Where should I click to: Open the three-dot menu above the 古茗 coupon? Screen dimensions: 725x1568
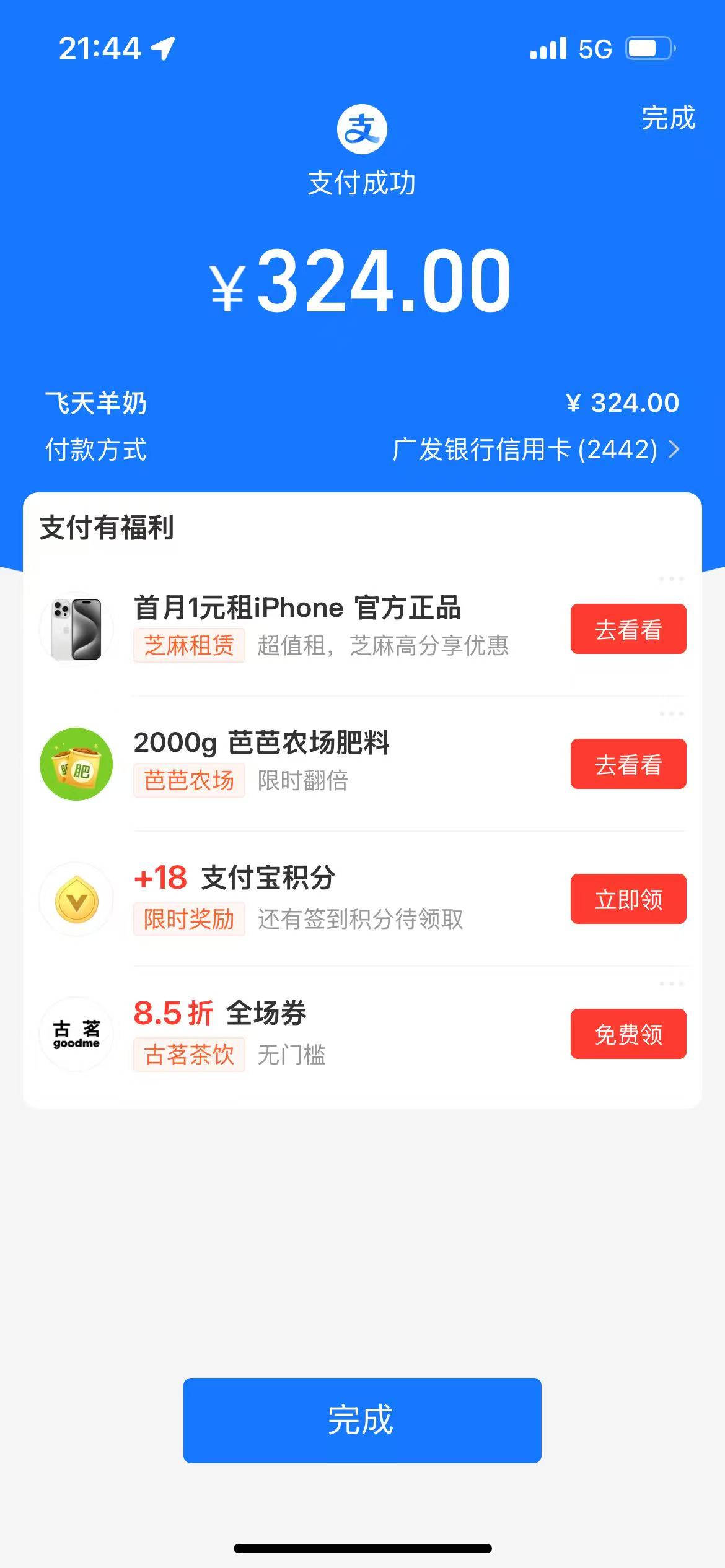click(x=671, y=983)
